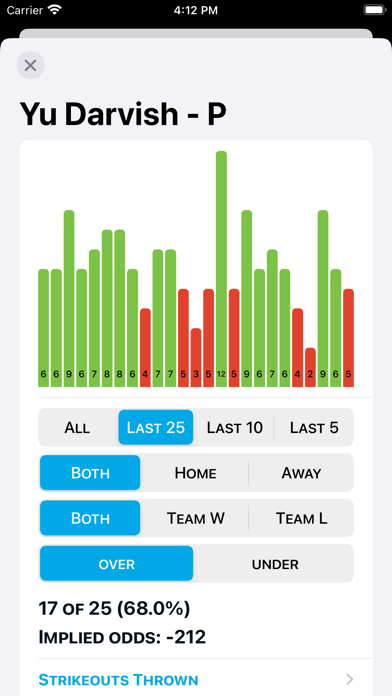Select Both in the Home/Away row

(90, 473)
